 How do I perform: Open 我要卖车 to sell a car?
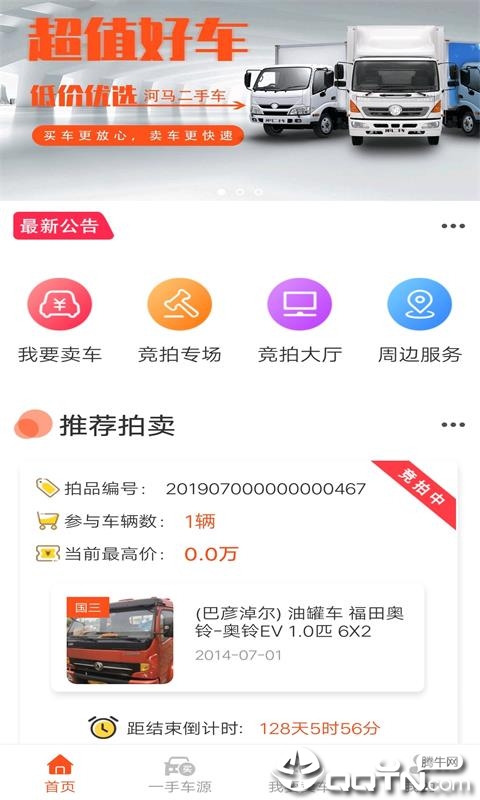[x=60, y=321]
